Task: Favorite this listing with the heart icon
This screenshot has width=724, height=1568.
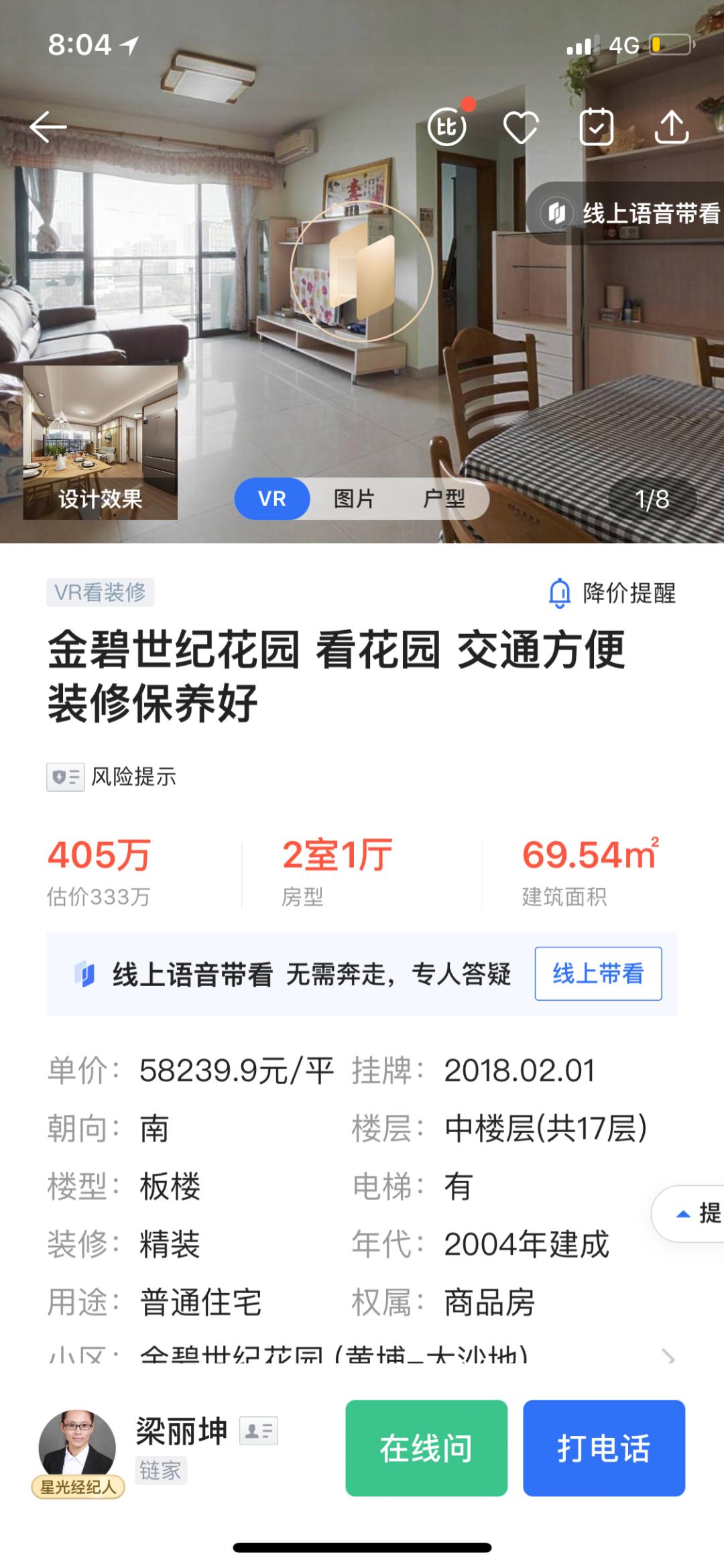Action: 521,127
